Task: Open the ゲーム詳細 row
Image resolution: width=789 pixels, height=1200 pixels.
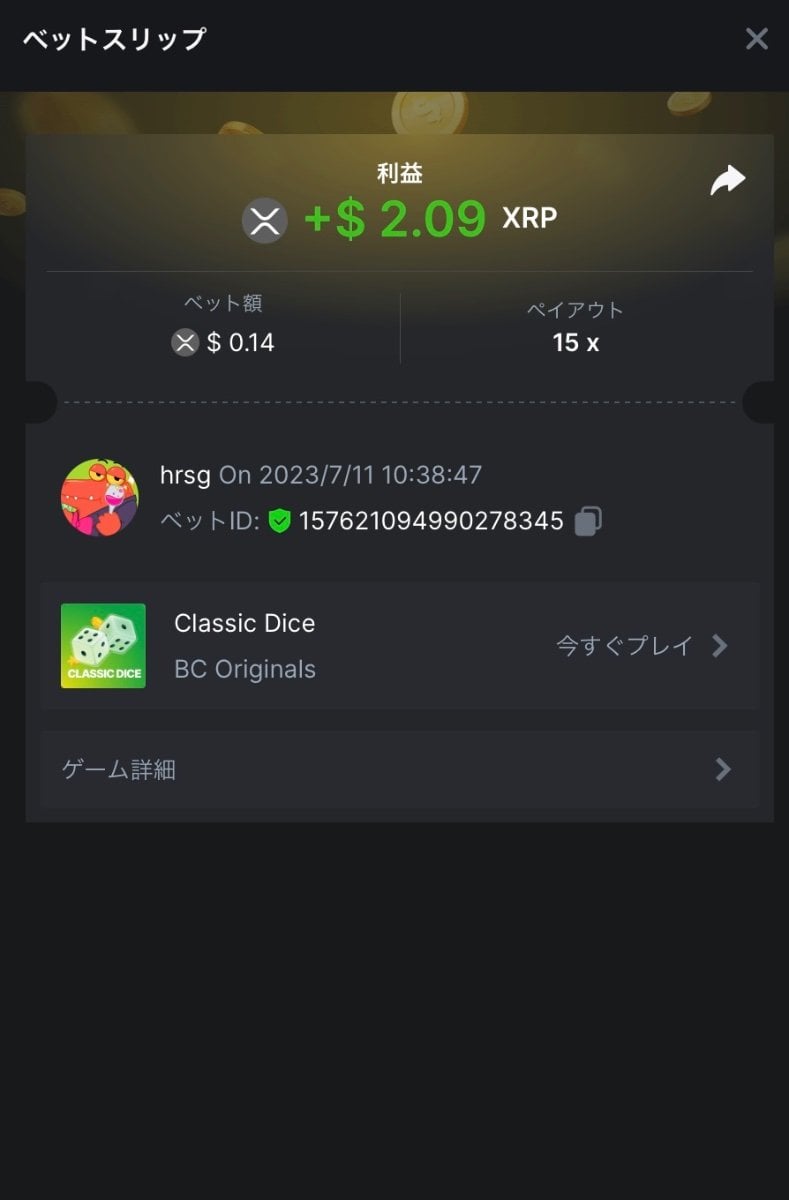Action: [399, 769]
